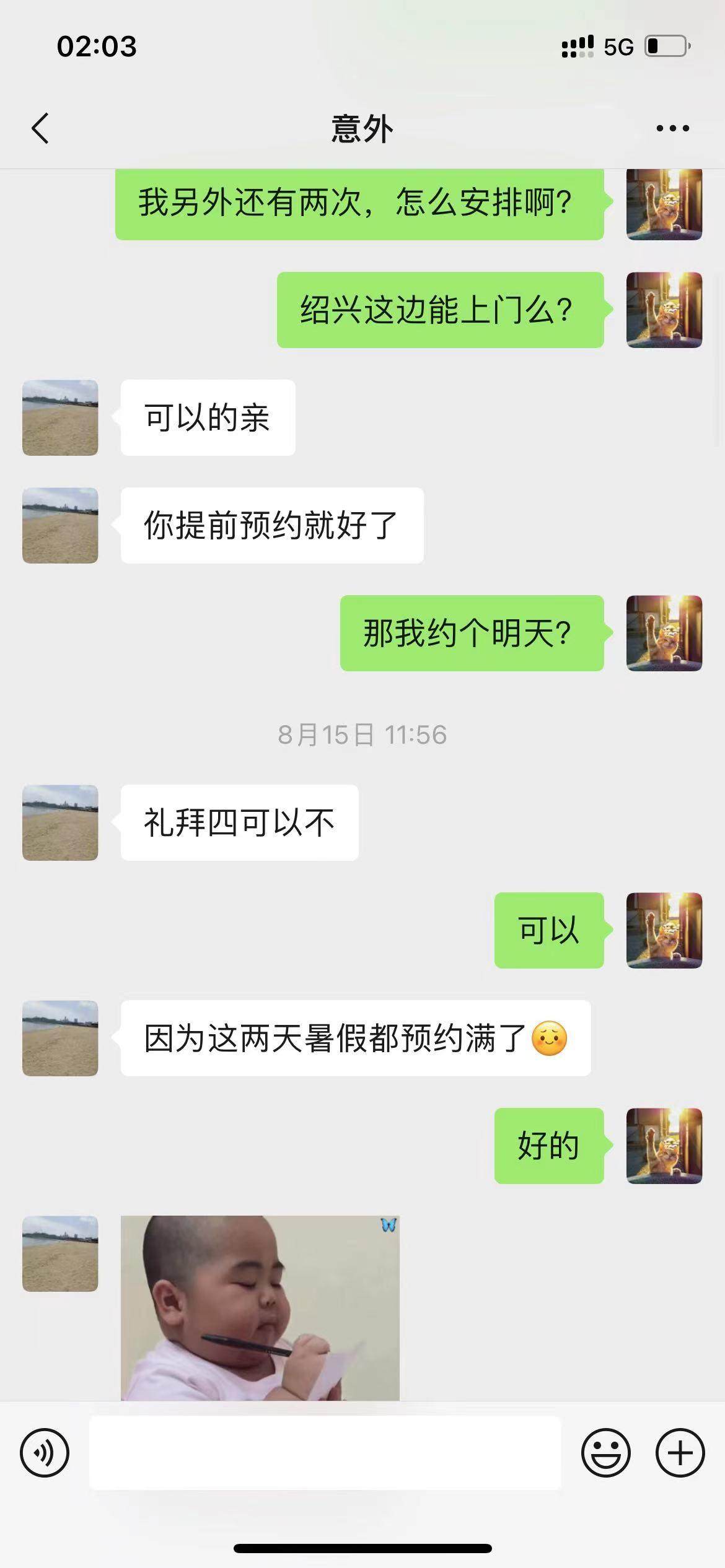Switch to voice message input

click(x=45, y=1452)
